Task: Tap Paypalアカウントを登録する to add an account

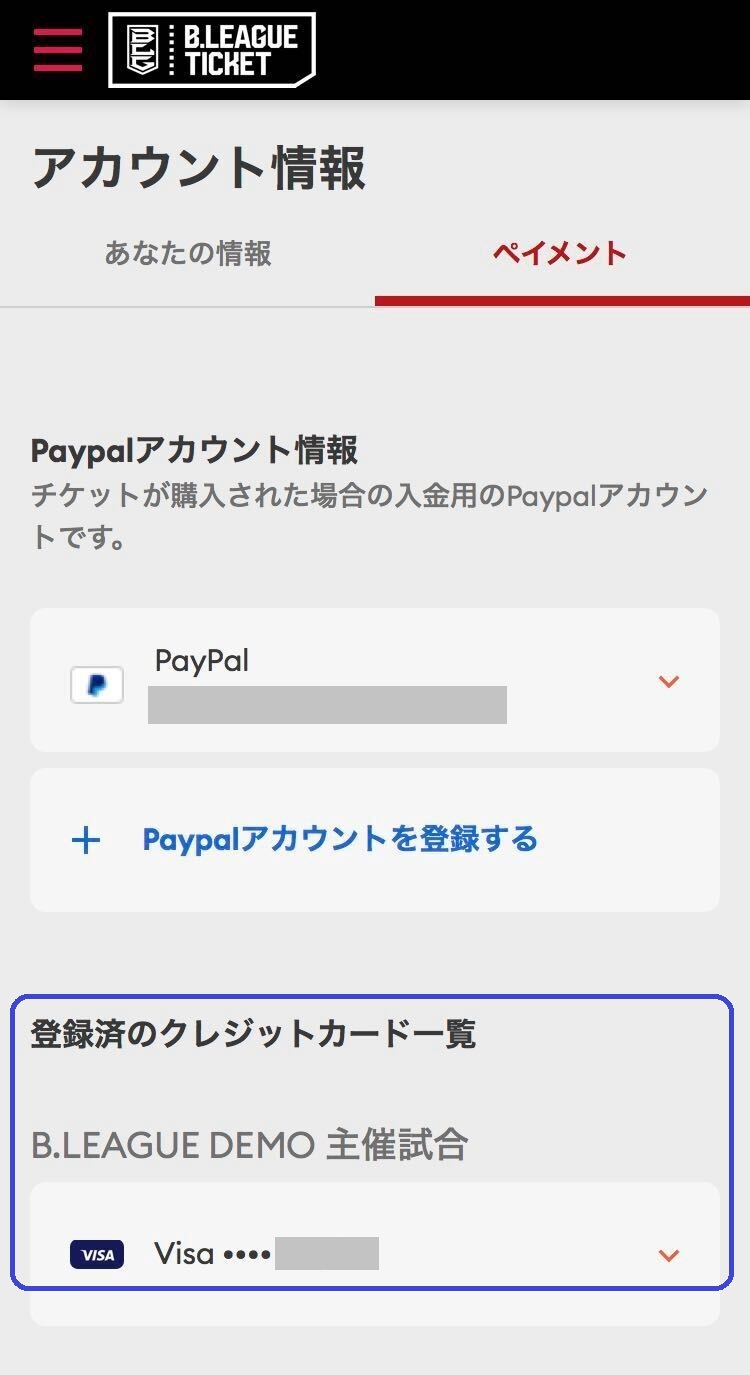Action: (339, 839)
